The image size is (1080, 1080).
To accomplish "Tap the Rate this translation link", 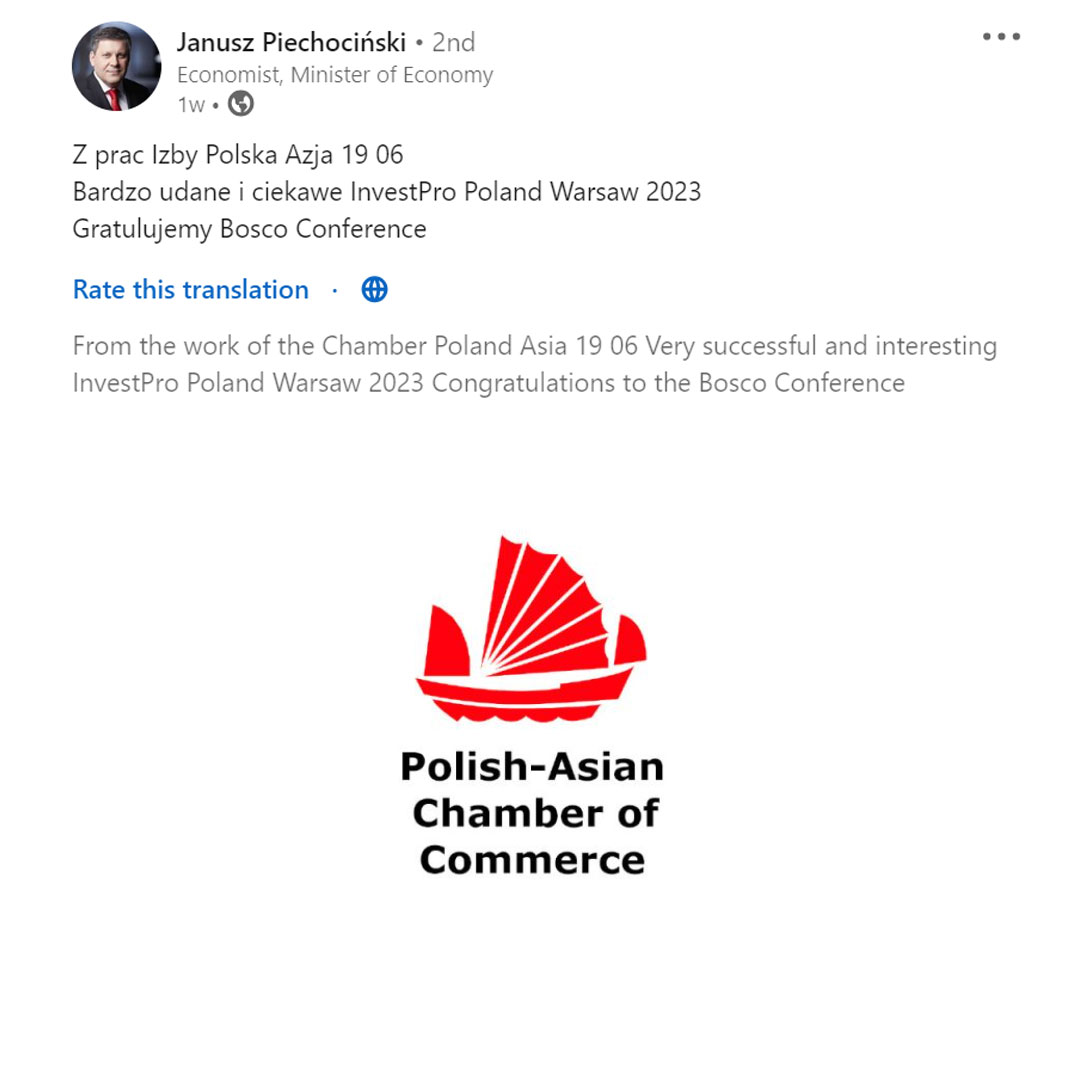I will click(x=191, y=290).
